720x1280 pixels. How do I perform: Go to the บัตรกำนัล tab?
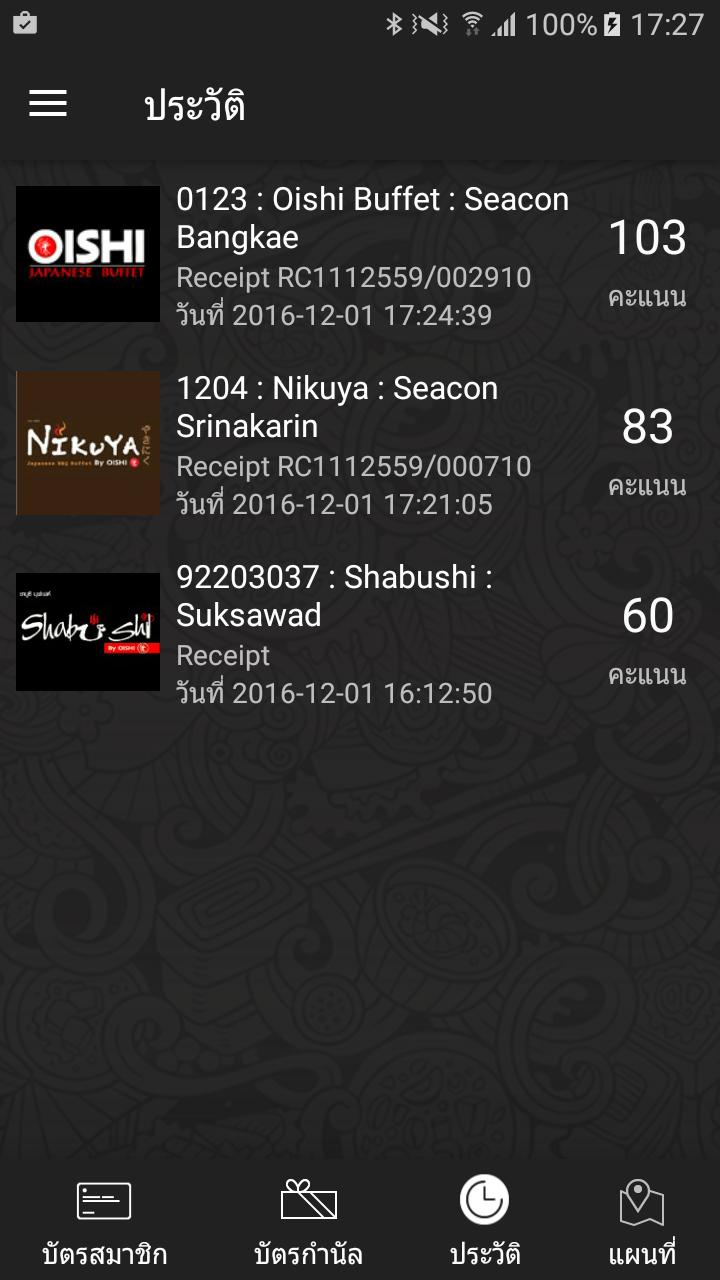(x=308, y=1220)
